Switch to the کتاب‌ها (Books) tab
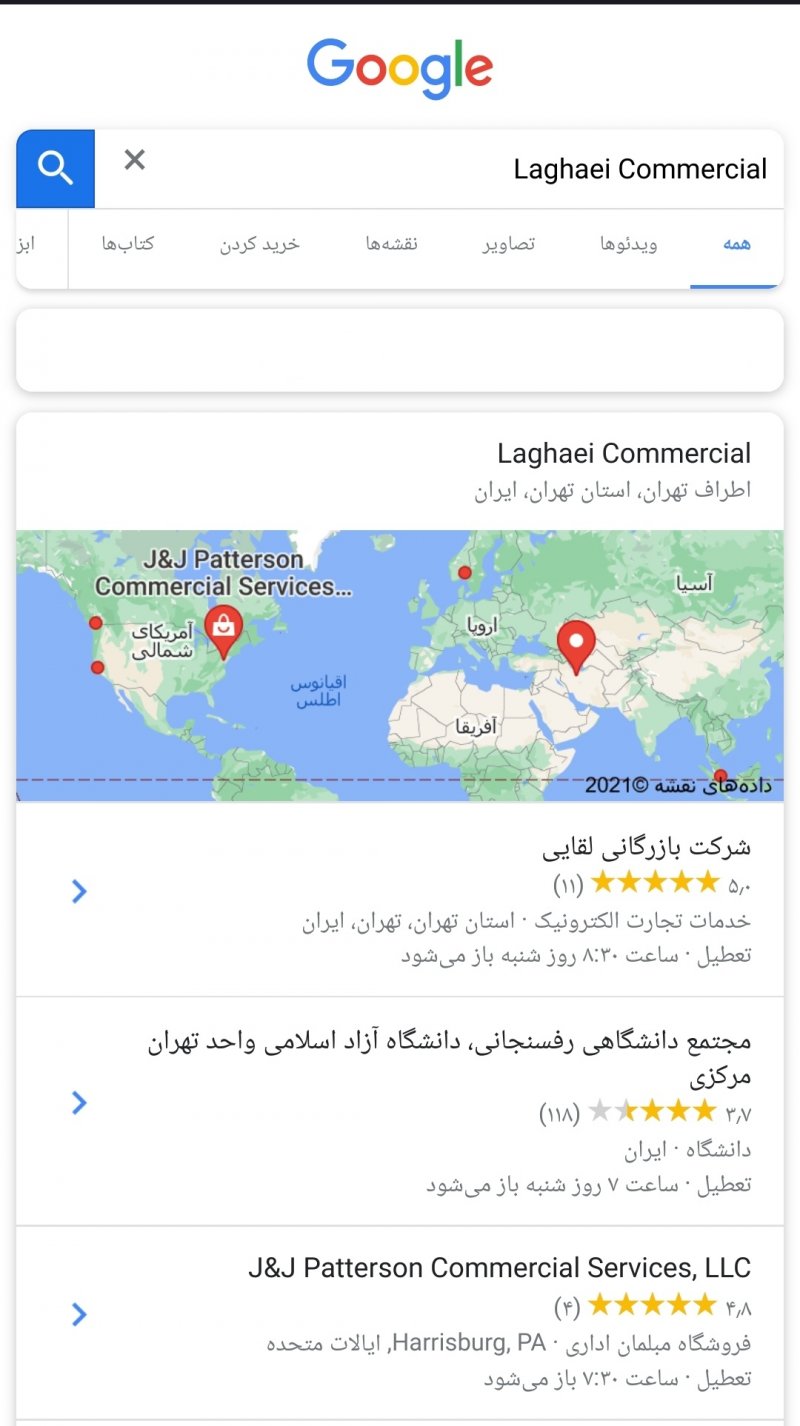The height and width of the screenshot is (1426, 800). click(128, 244)
